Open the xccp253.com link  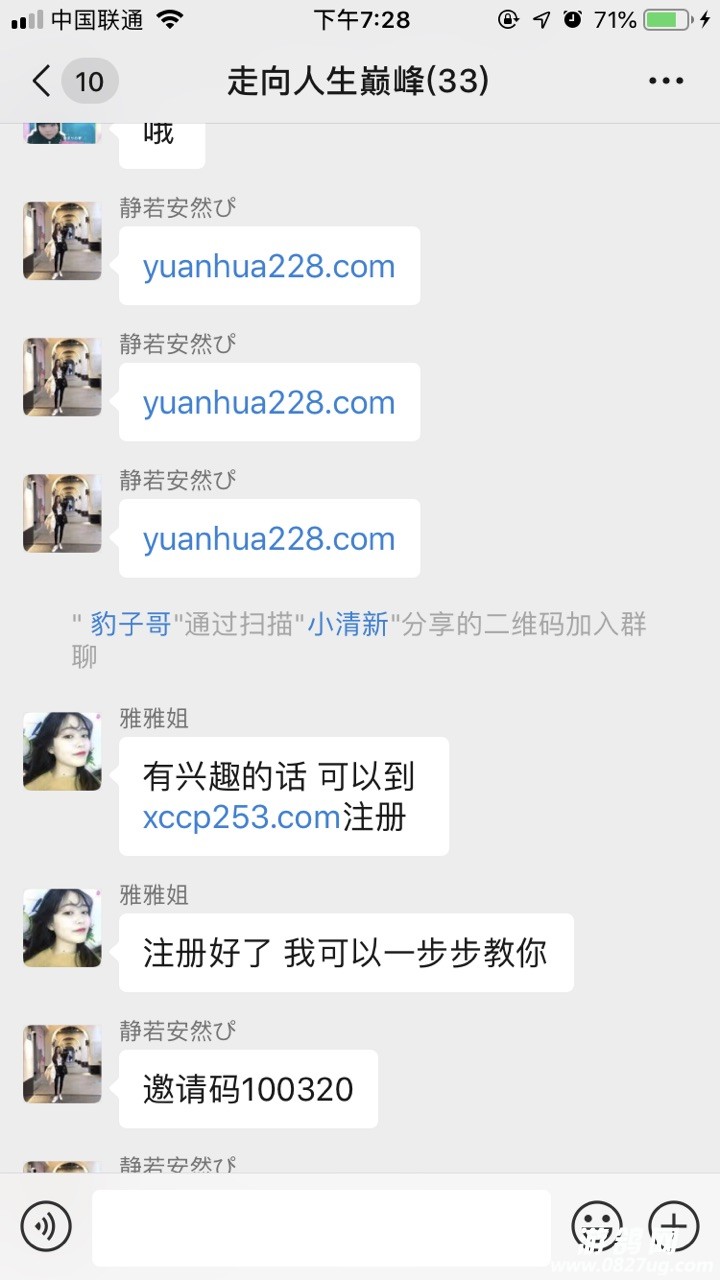pos(241,817)
